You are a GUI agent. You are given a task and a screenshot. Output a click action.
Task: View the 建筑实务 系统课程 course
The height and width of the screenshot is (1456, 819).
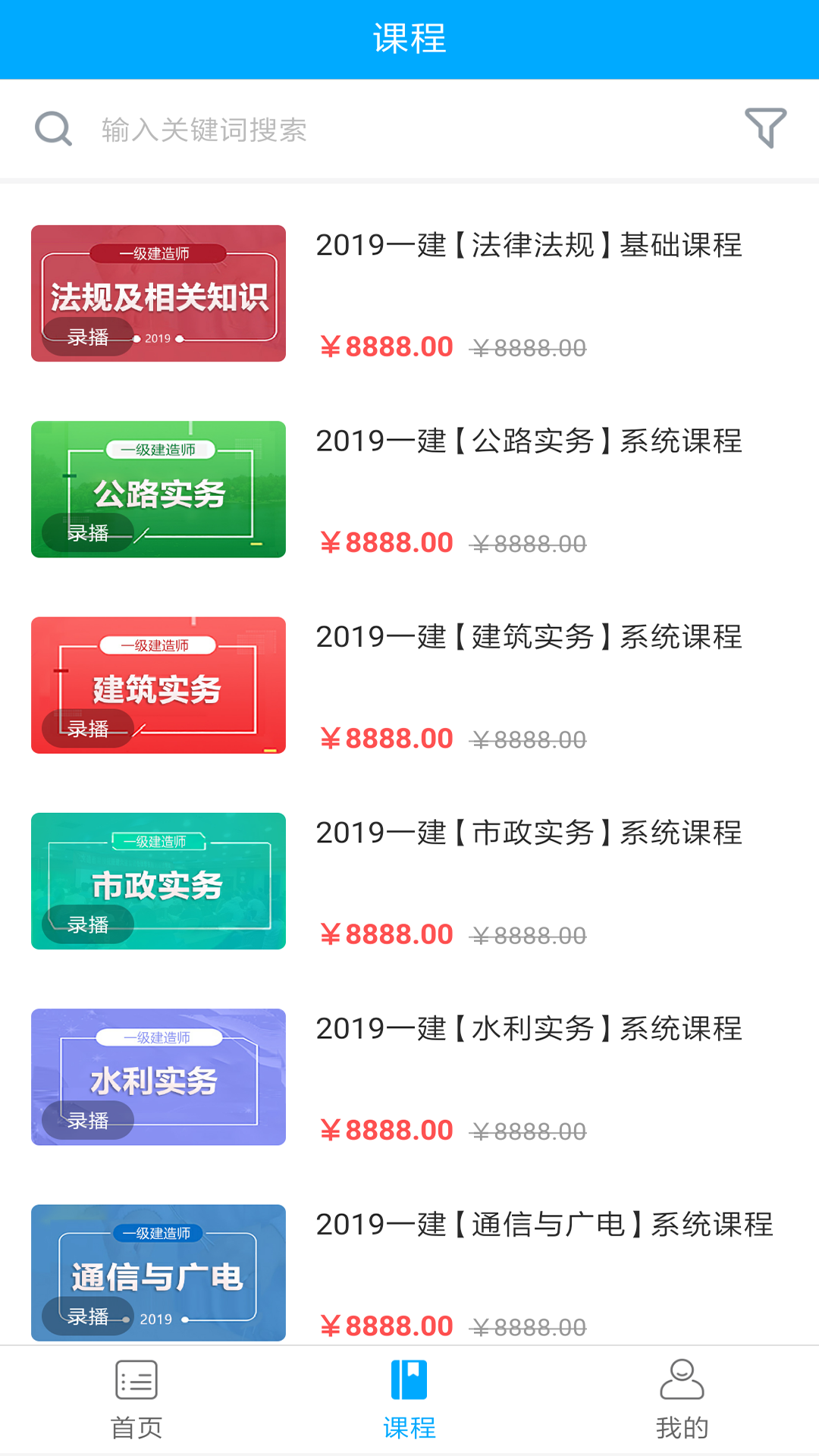point(528,637)
